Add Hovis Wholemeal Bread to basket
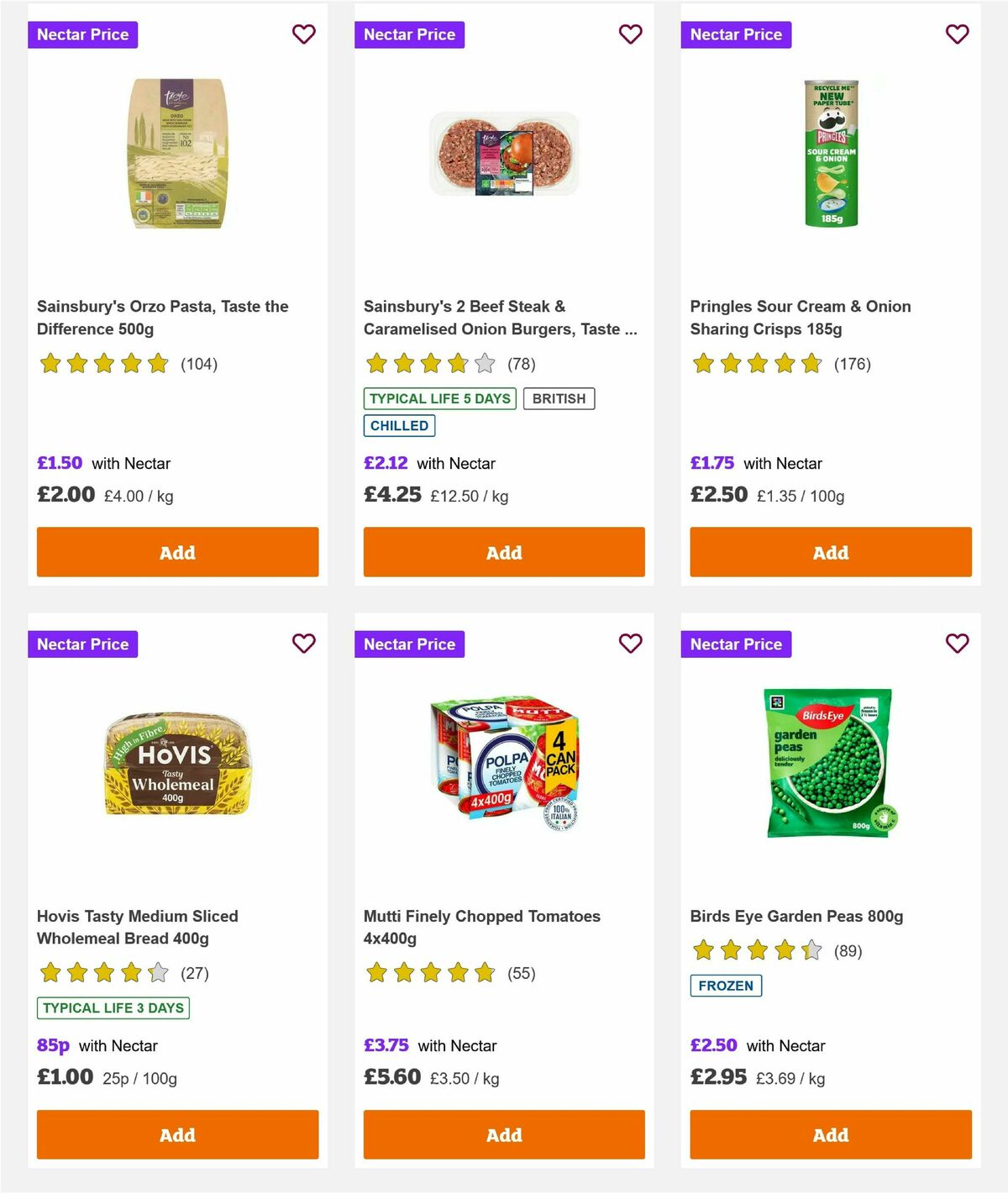1008x1194 pixels. pos(176,1134)
